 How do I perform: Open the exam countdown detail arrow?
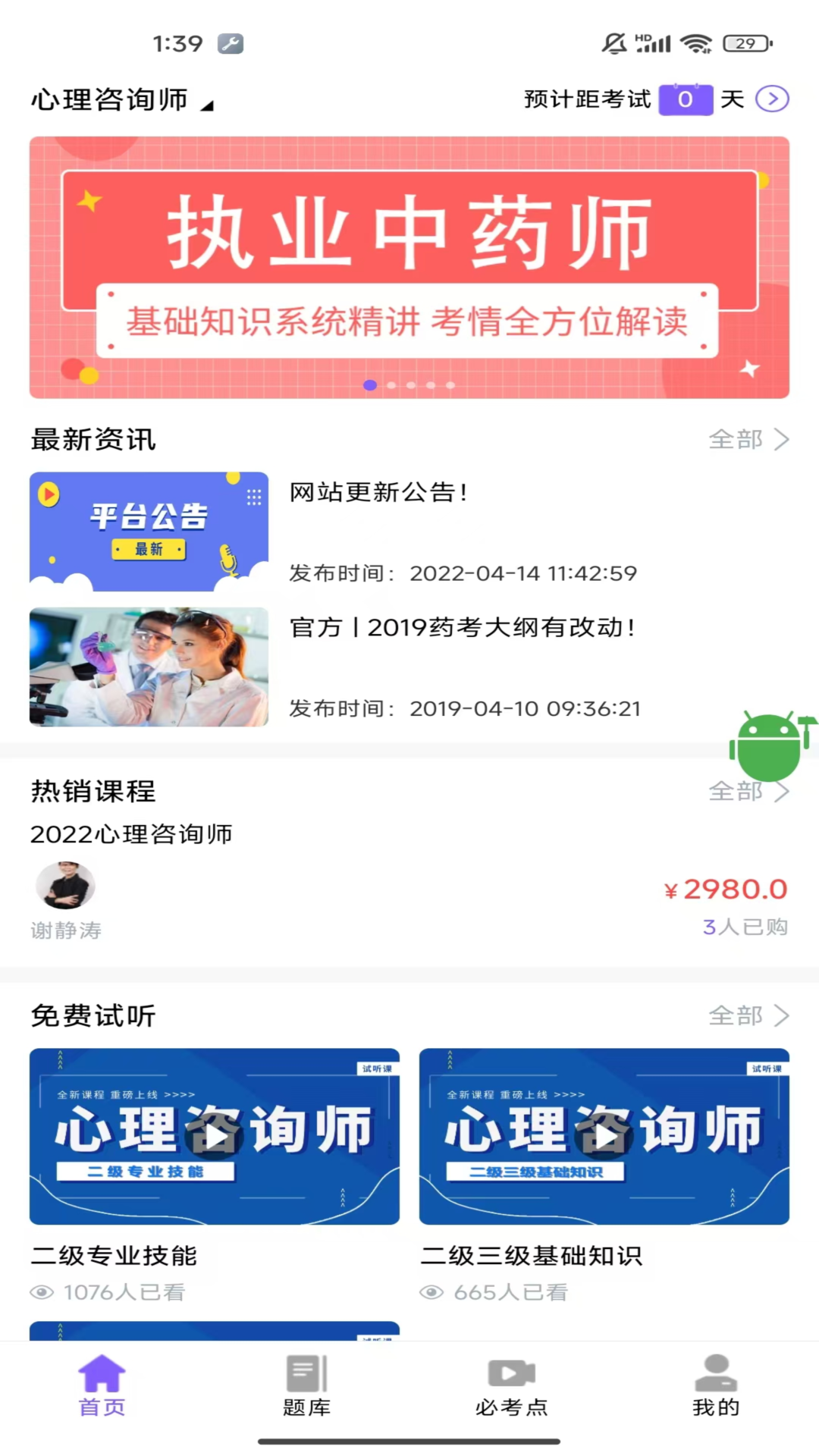772,99
